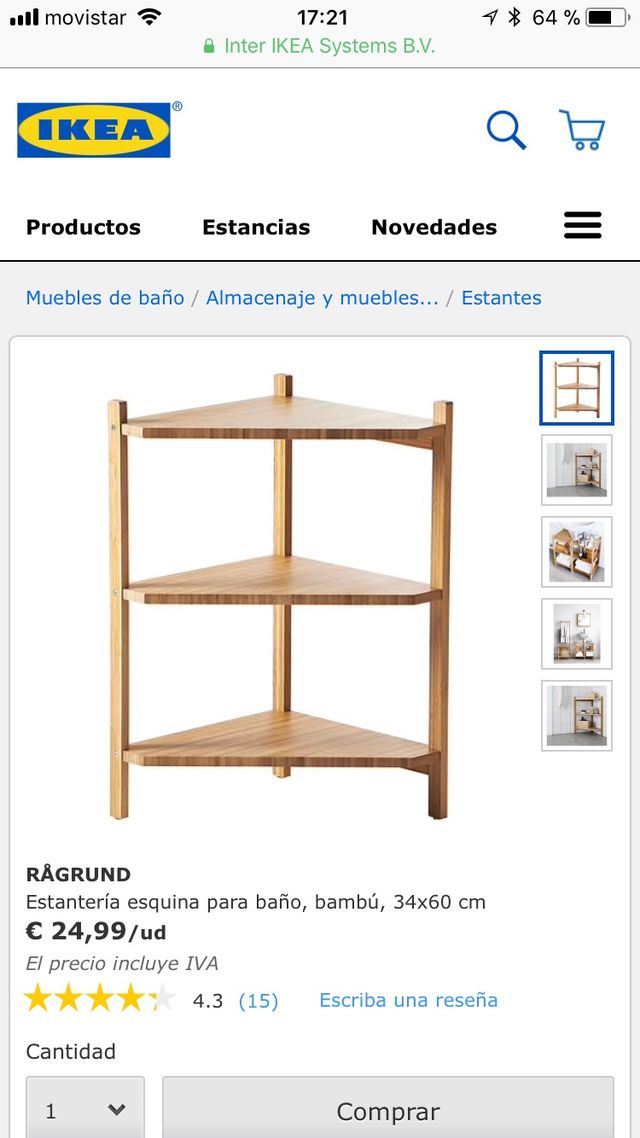
Task: Enlarge the main RÅGRUND shelf image
Action: tap(280, 598)
